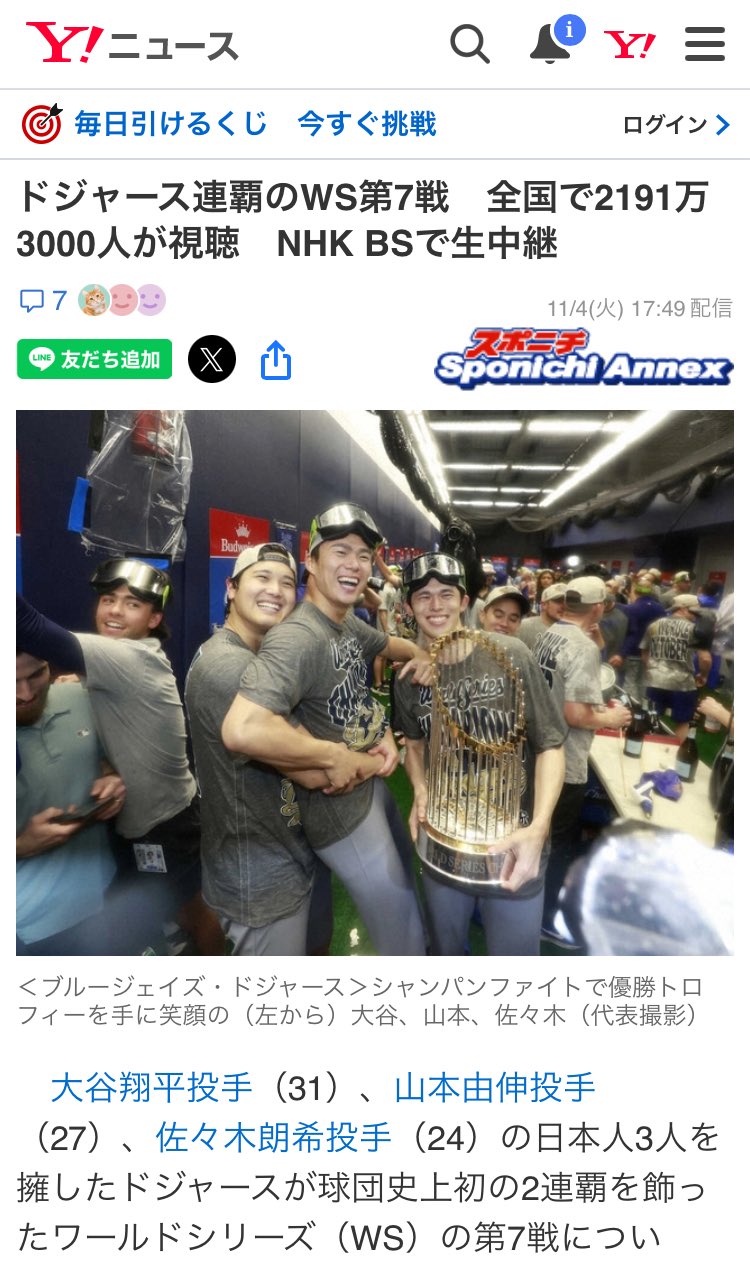Tap the red Y! icon in header
Screen dimensions: 750x1262
coord(630,44)
